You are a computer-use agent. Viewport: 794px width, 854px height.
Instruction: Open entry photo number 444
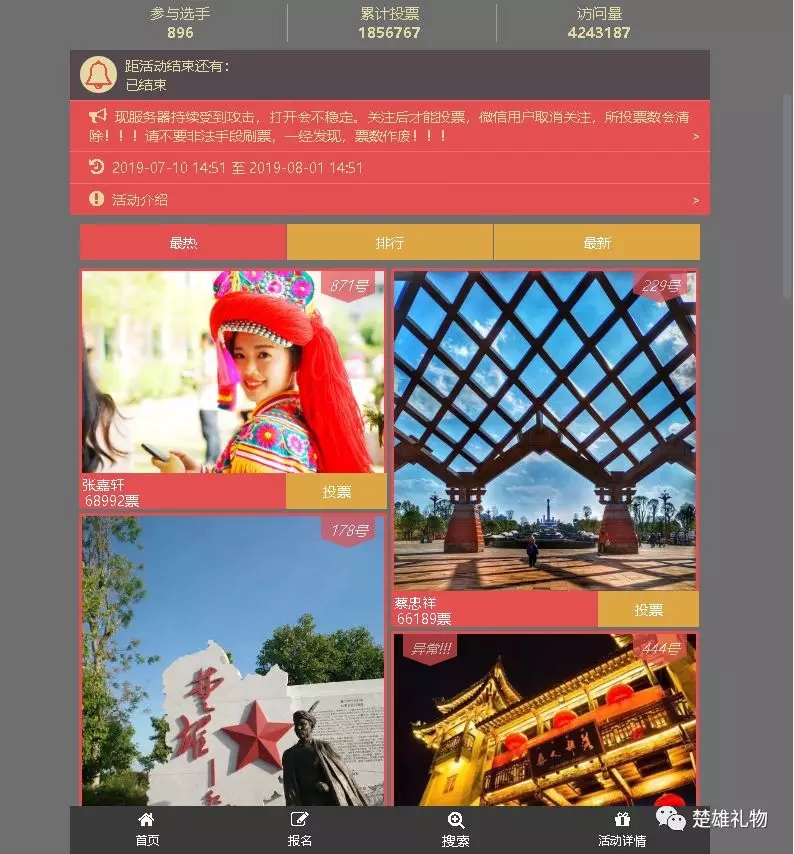(545, 720)
